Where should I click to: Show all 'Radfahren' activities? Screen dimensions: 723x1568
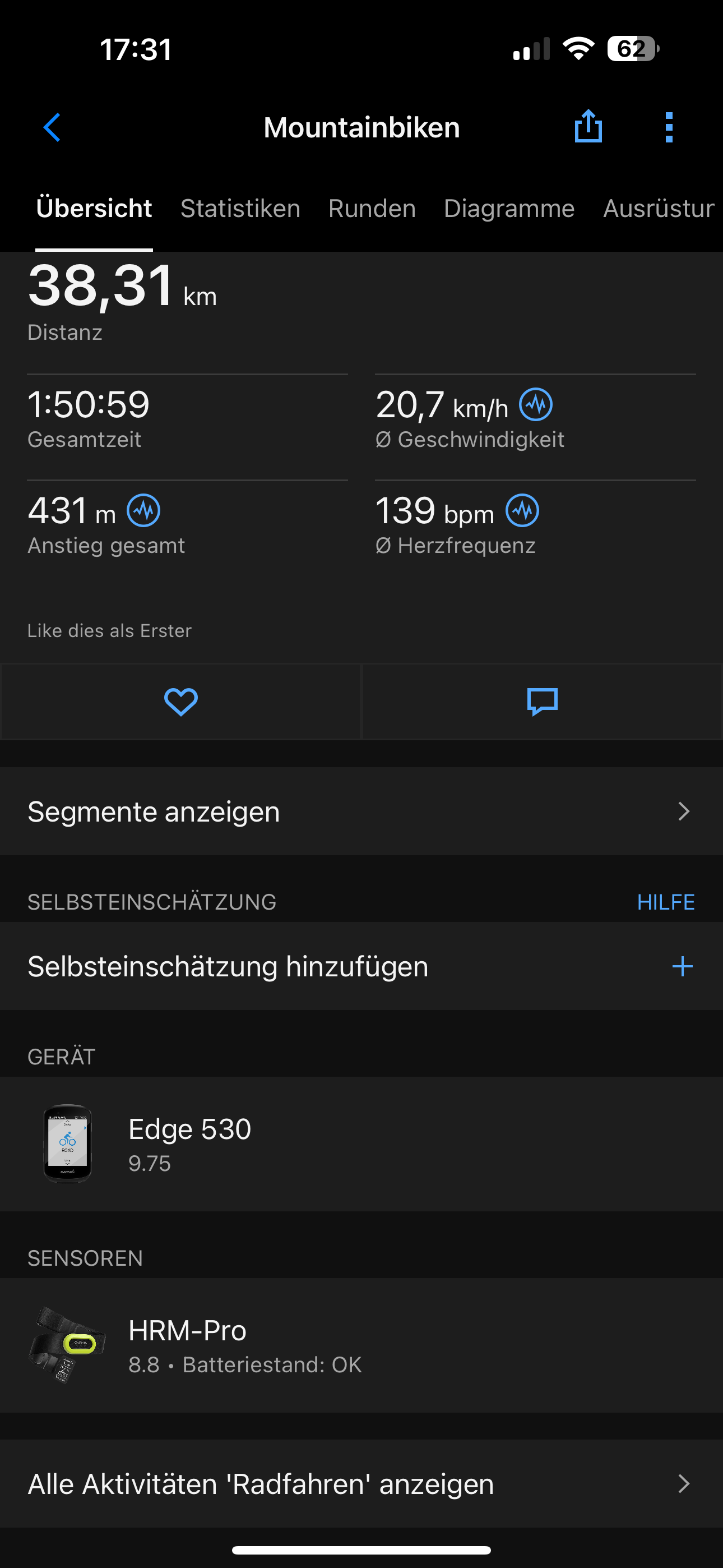click(361, 1484)
